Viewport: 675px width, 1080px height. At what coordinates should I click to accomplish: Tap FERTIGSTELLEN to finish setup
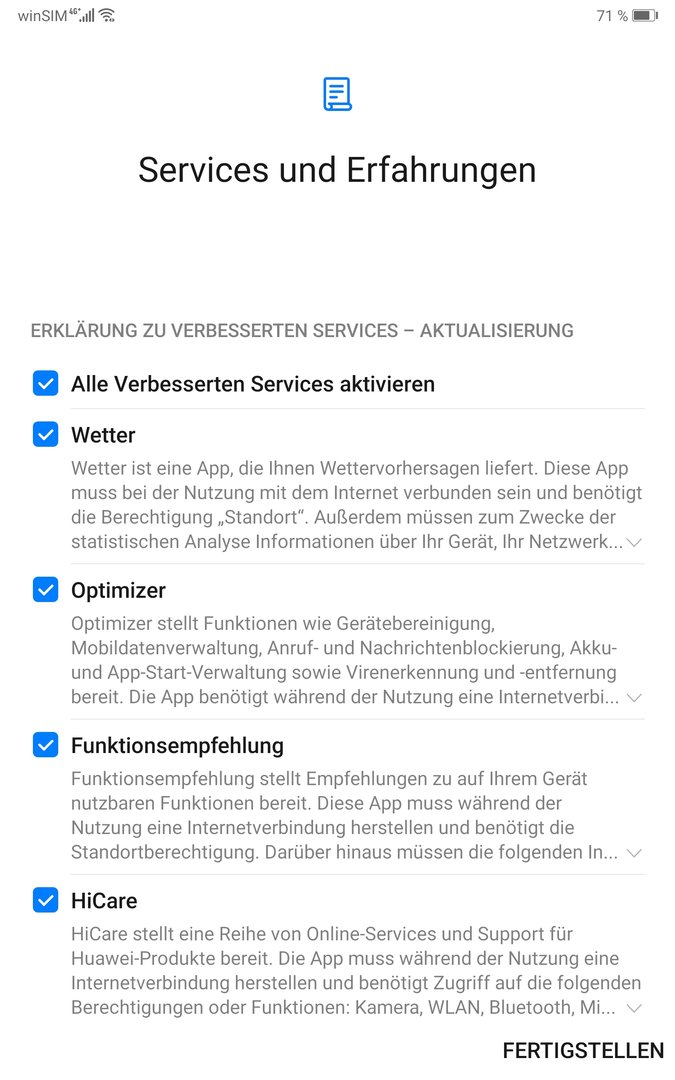point(583,1050)
